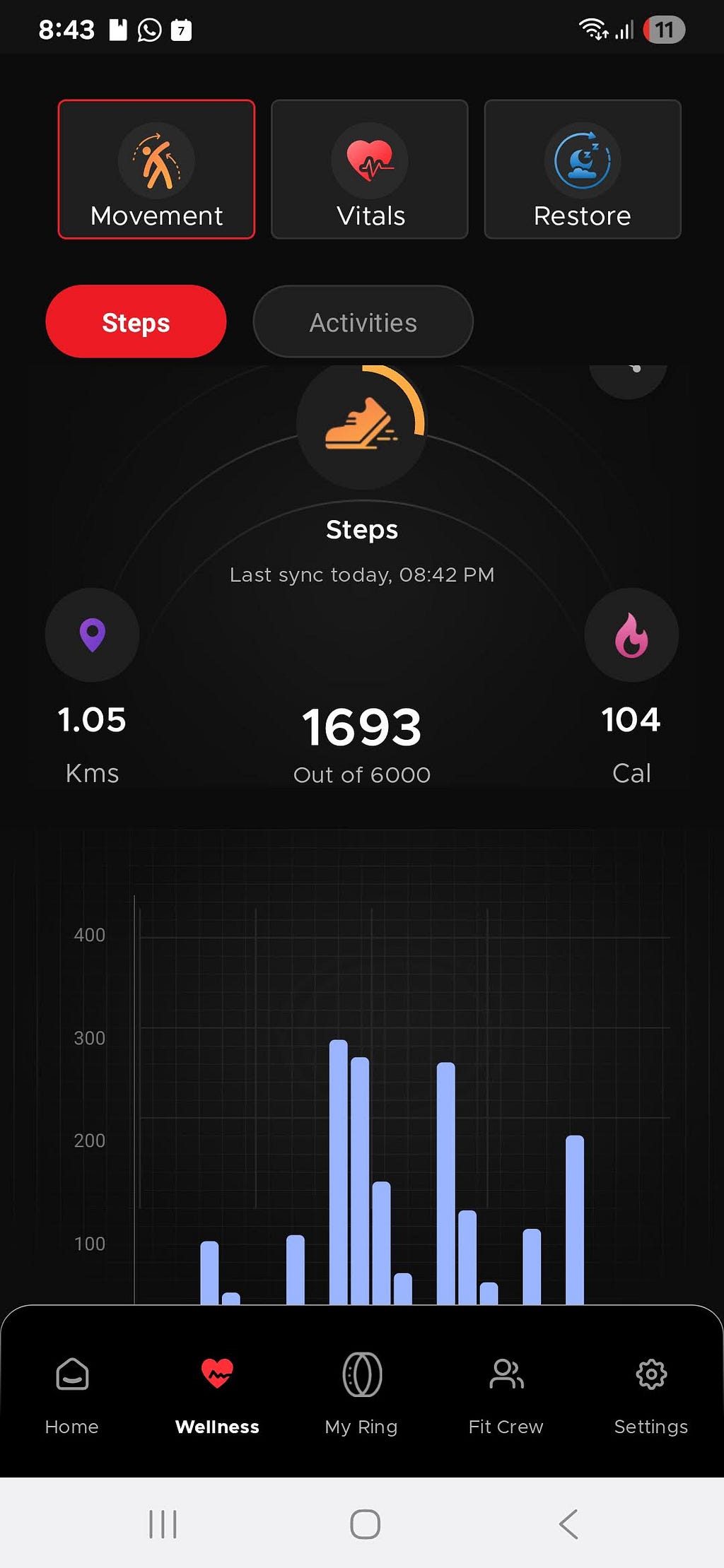Viewport: 724px width, 1568px height.
Task: Tap the calories flame icon
Action: (x=631, y=635)
